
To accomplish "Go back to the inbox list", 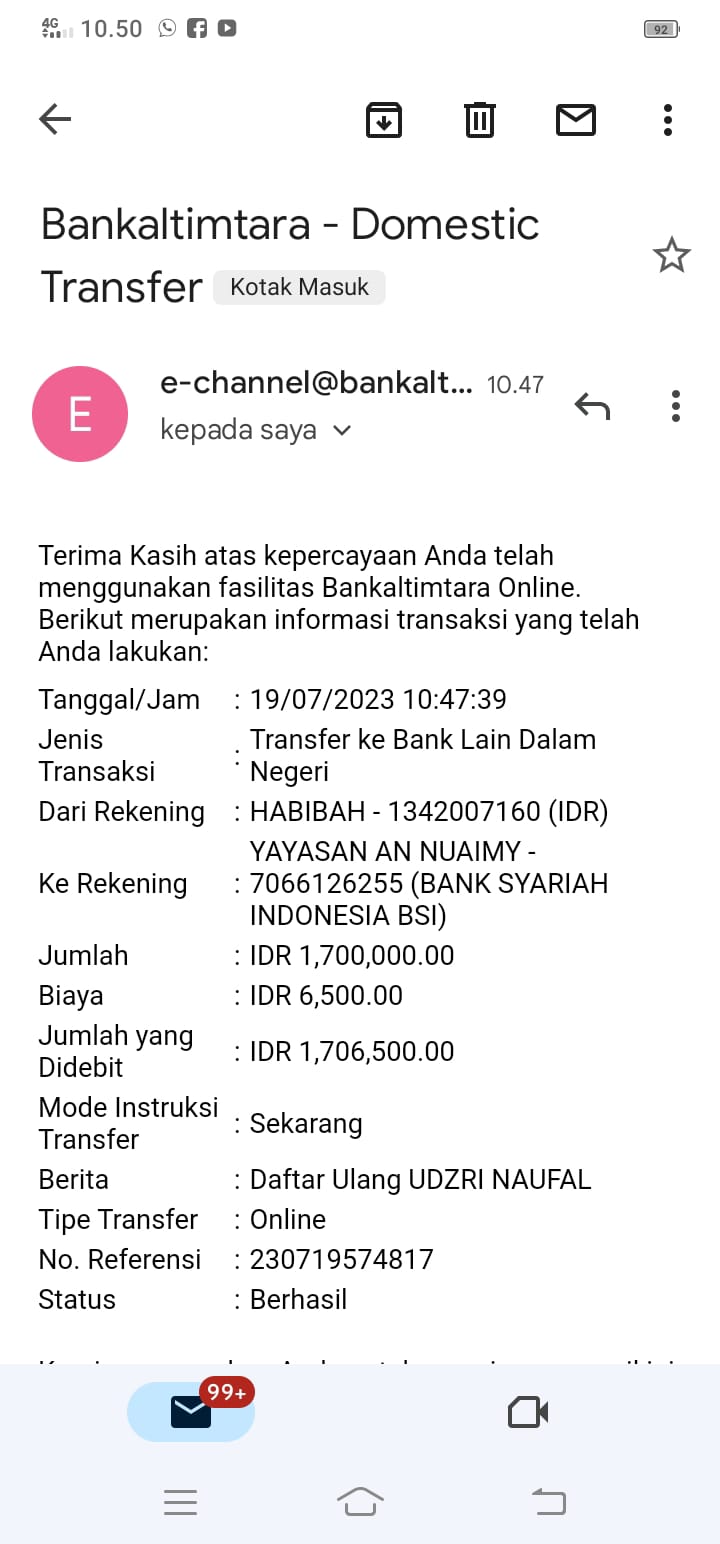I will coord(55,120).
